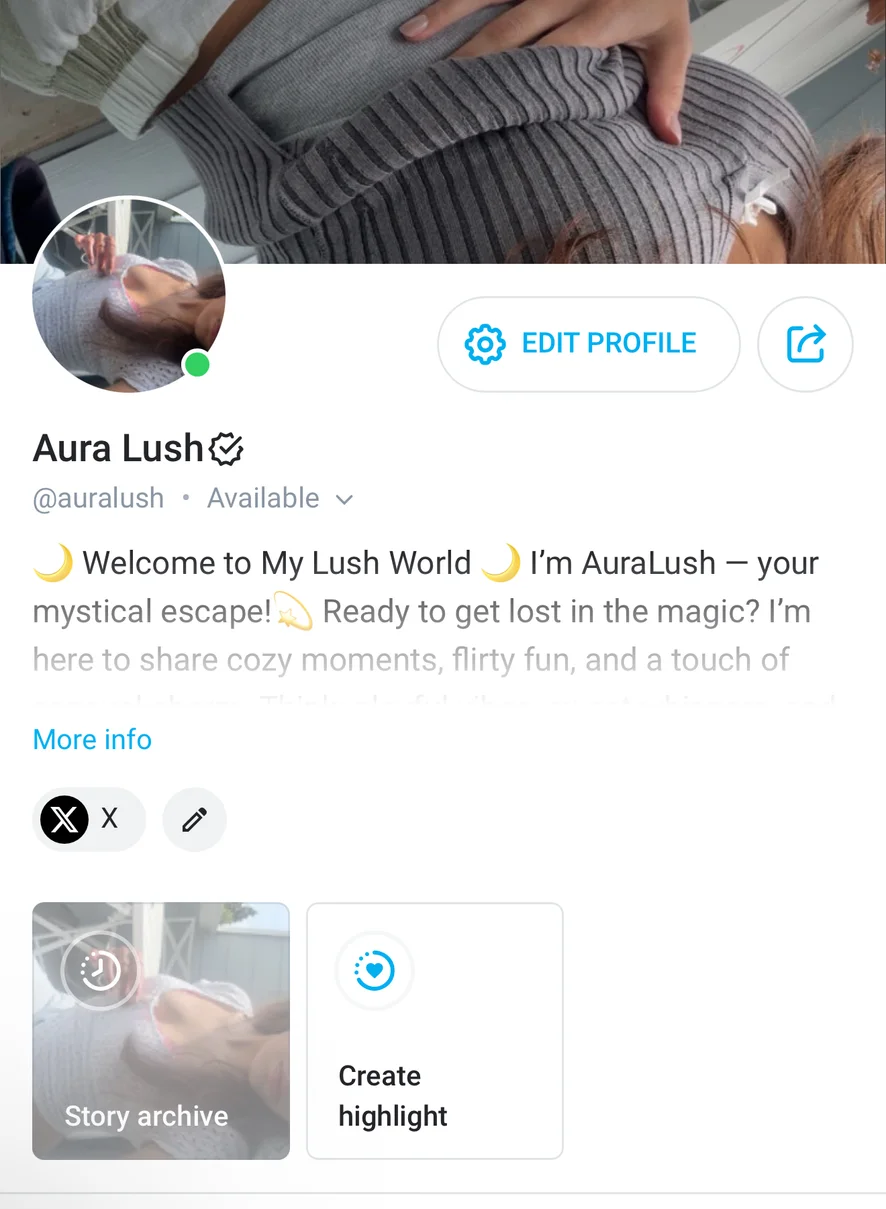Expand the Available status dropdown
This screenshot has height=1209, width=886.
(x=343, y=499)
